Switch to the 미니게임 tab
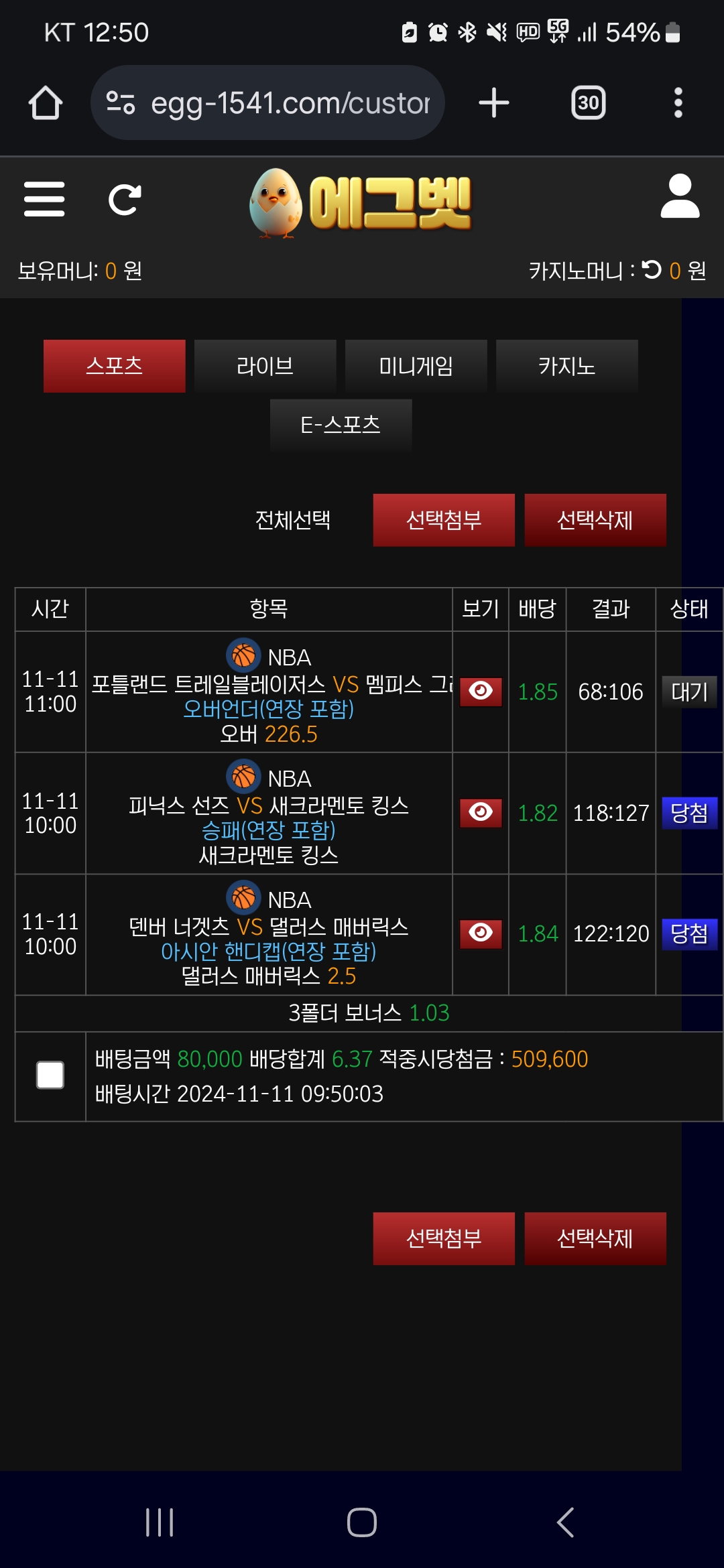Viewport: 724px width, 1568px height. pyautogui.click(x=416, y=366)
